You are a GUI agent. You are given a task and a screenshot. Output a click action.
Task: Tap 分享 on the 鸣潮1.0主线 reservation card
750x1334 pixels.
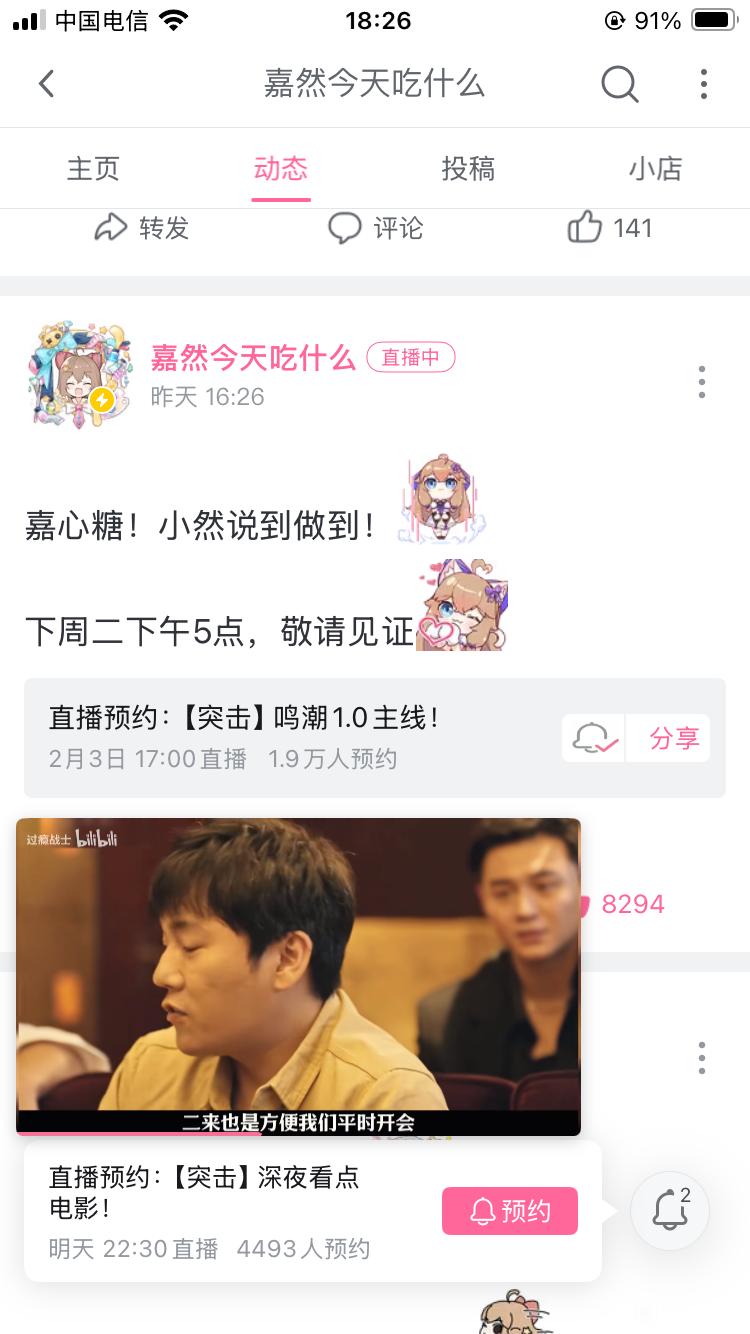674,739
